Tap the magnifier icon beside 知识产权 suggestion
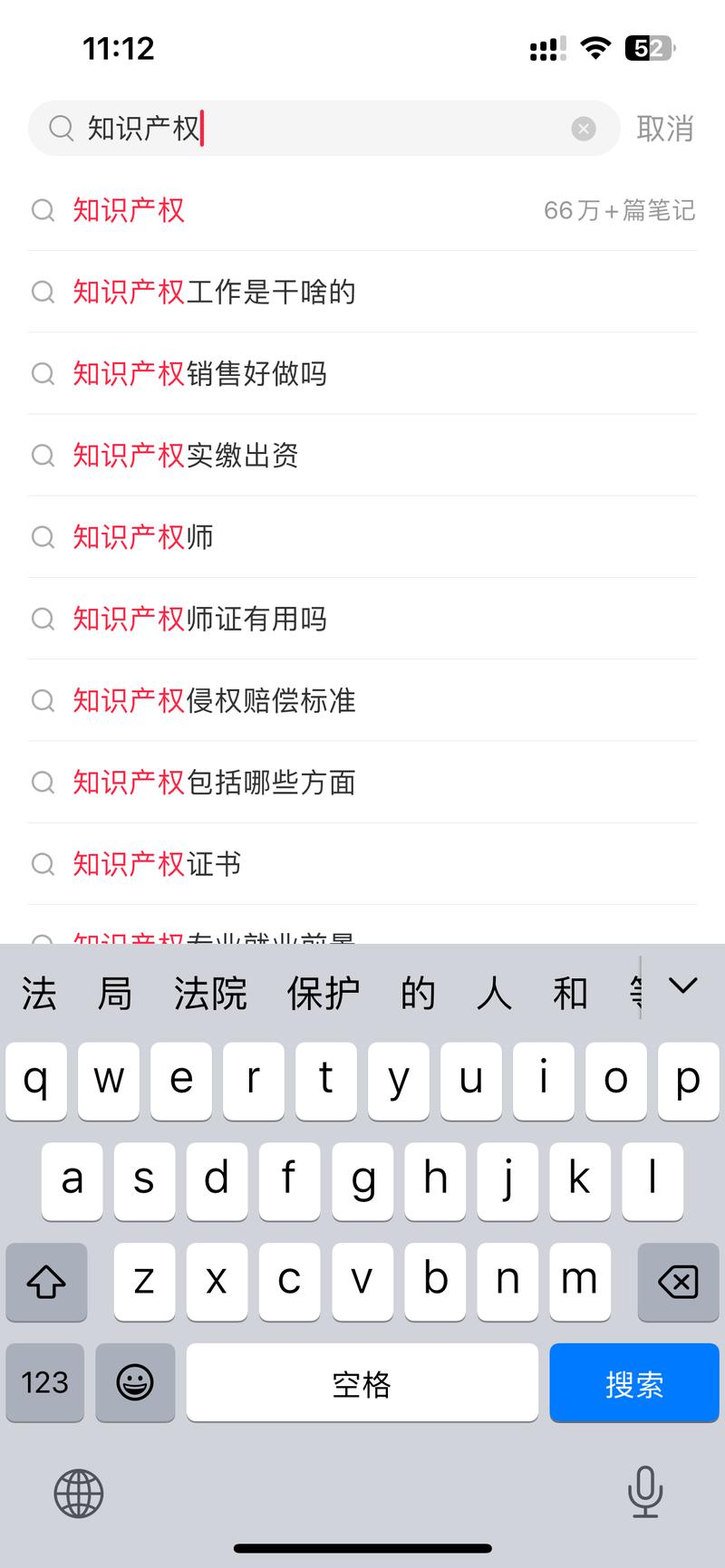This screenshot has height=1568, width=725. click(43, 210)
